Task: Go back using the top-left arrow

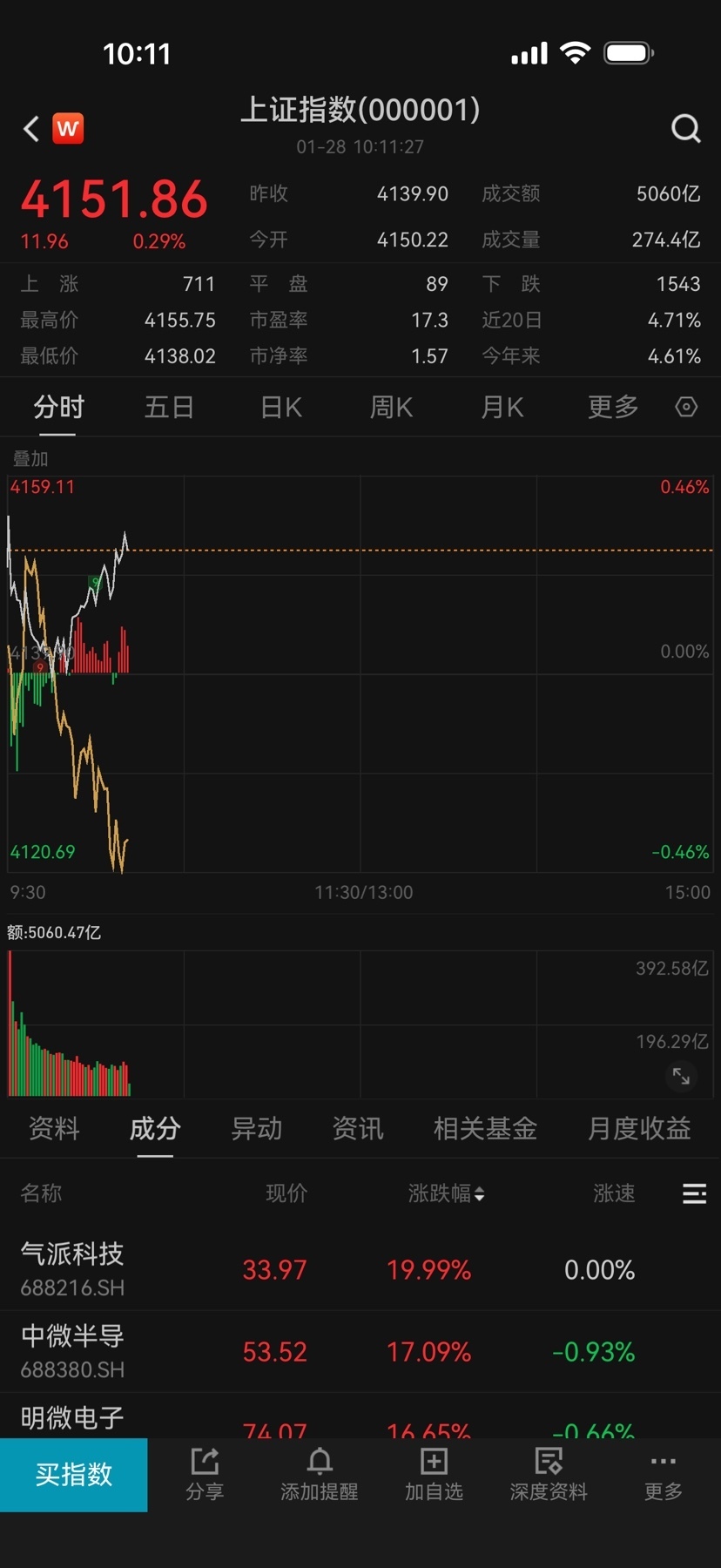Action: [x=31, y=129]
